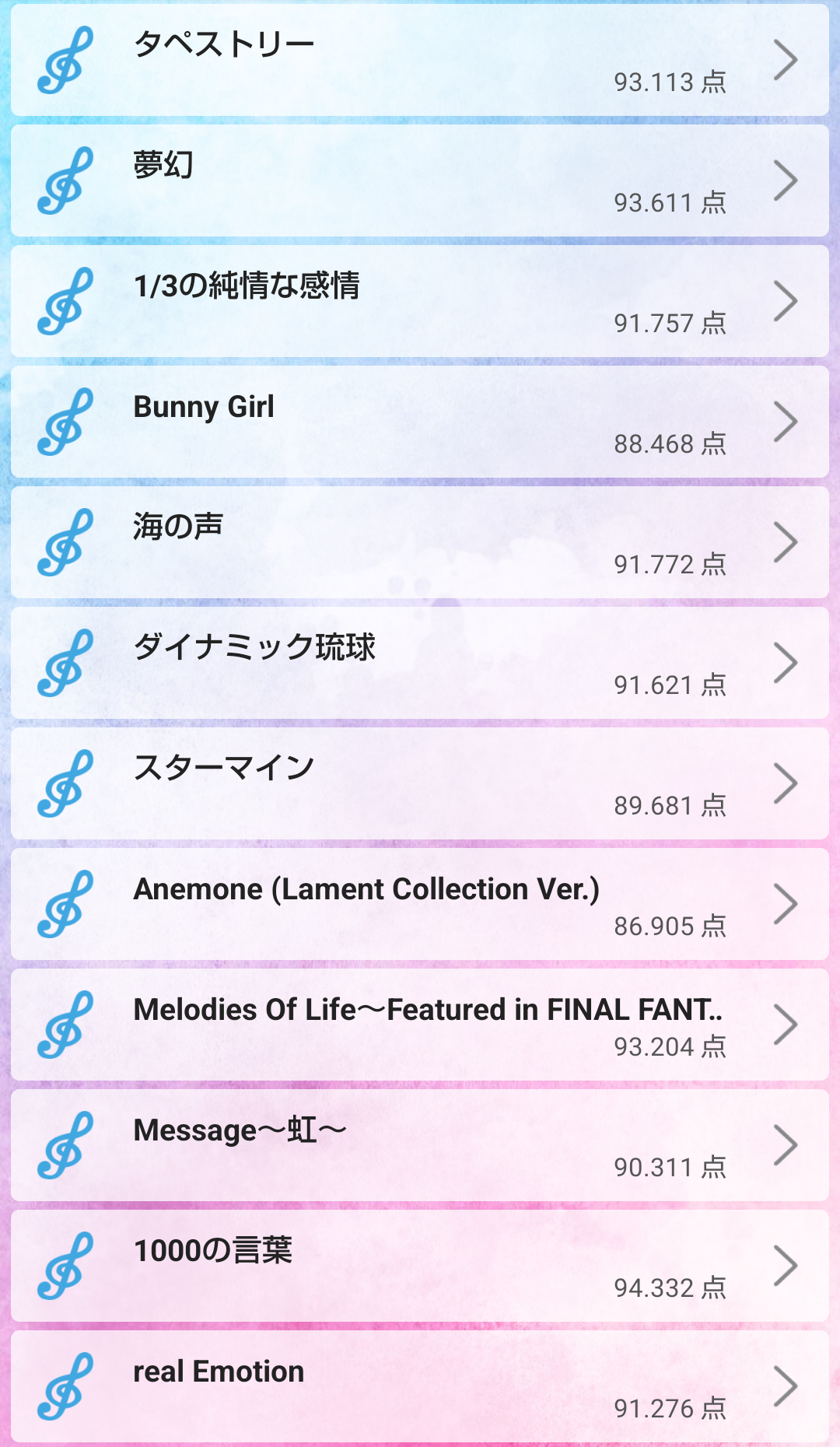Tap the Bunny Girl row
Screen dimensions: 840x1447
pyautogui.click(x=420, y=422)
